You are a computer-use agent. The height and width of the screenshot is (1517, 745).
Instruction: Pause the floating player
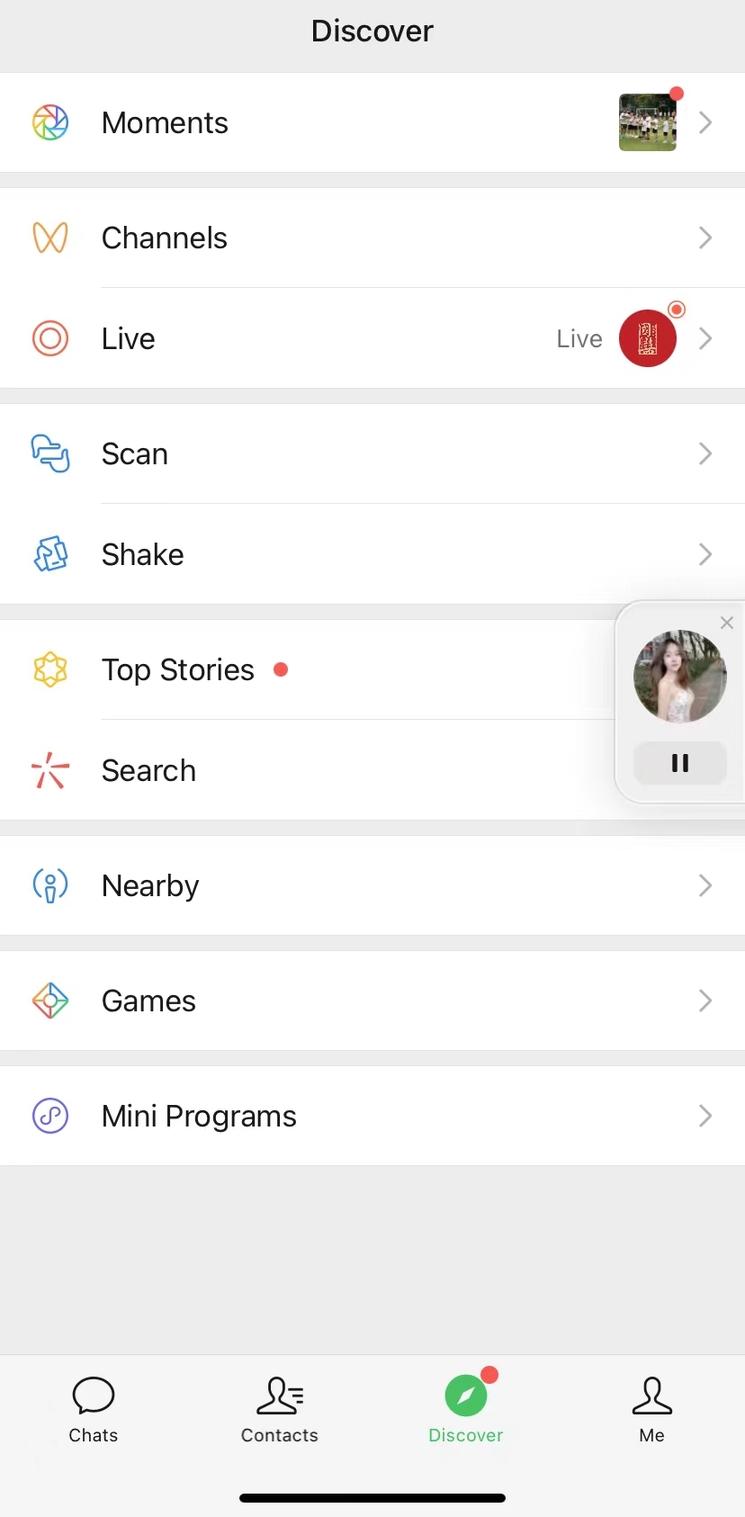tap(680, 763)
